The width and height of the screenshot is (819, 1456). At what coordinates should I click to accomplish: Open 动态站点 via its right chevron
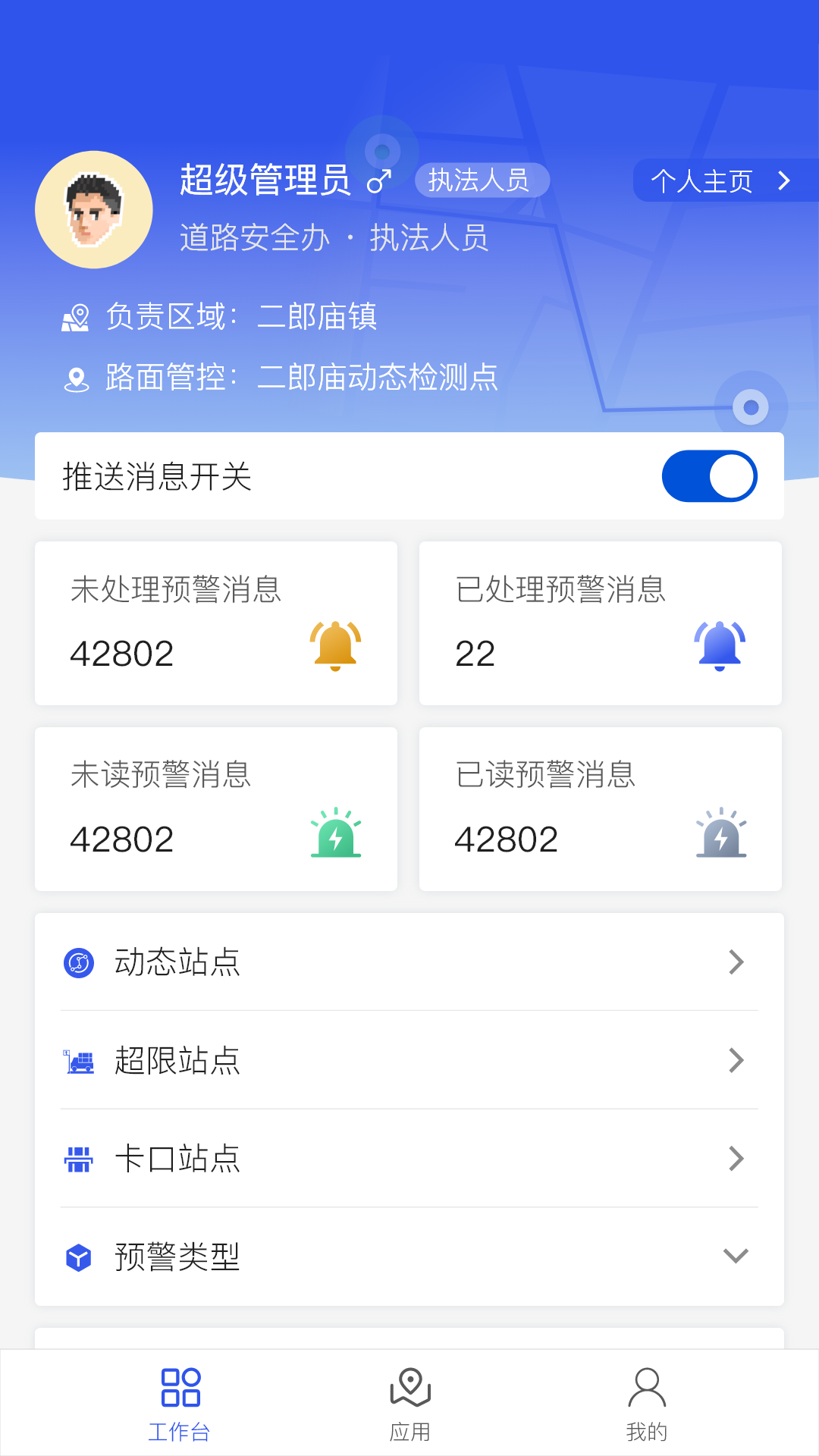coord(735,962)
